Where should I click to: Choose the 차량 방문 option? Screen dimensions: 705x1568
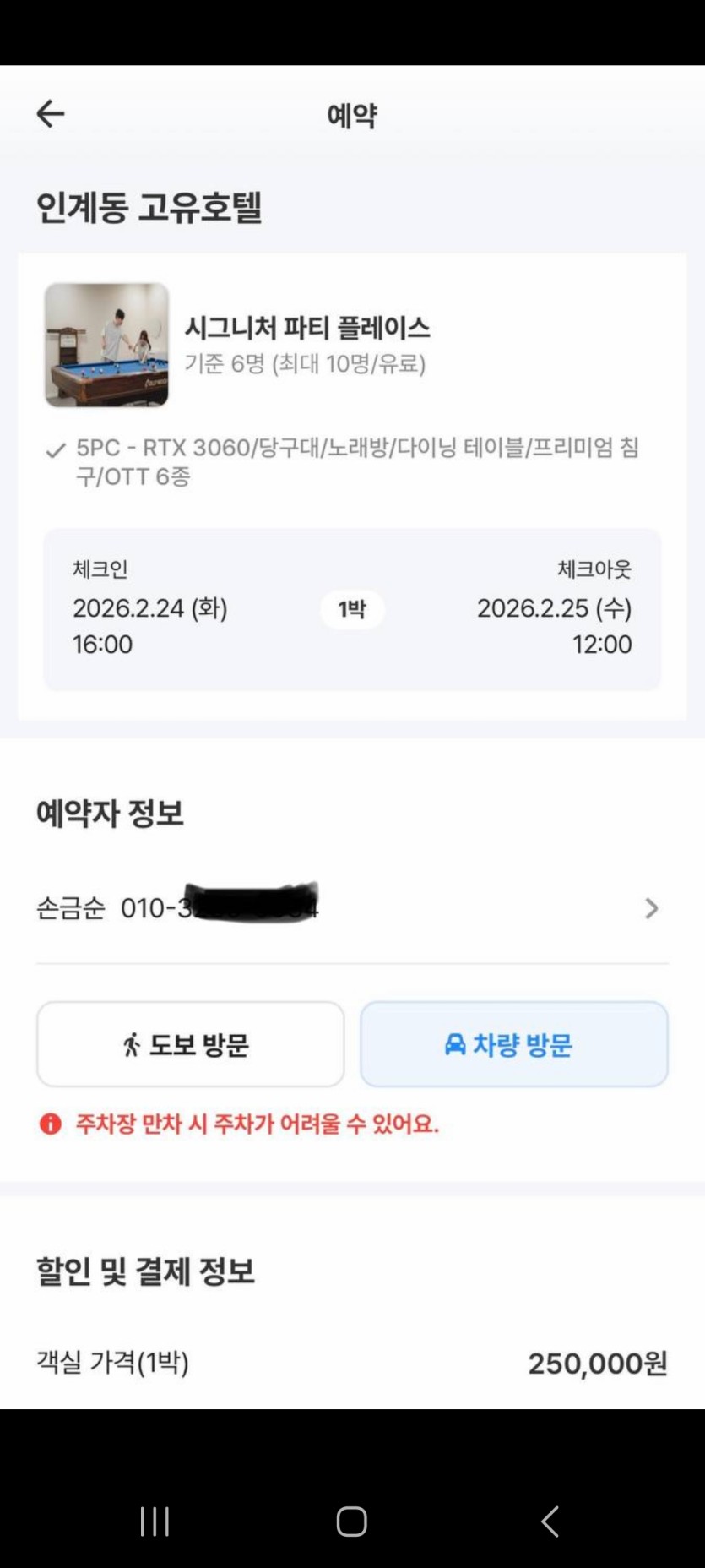[513, 1044]
